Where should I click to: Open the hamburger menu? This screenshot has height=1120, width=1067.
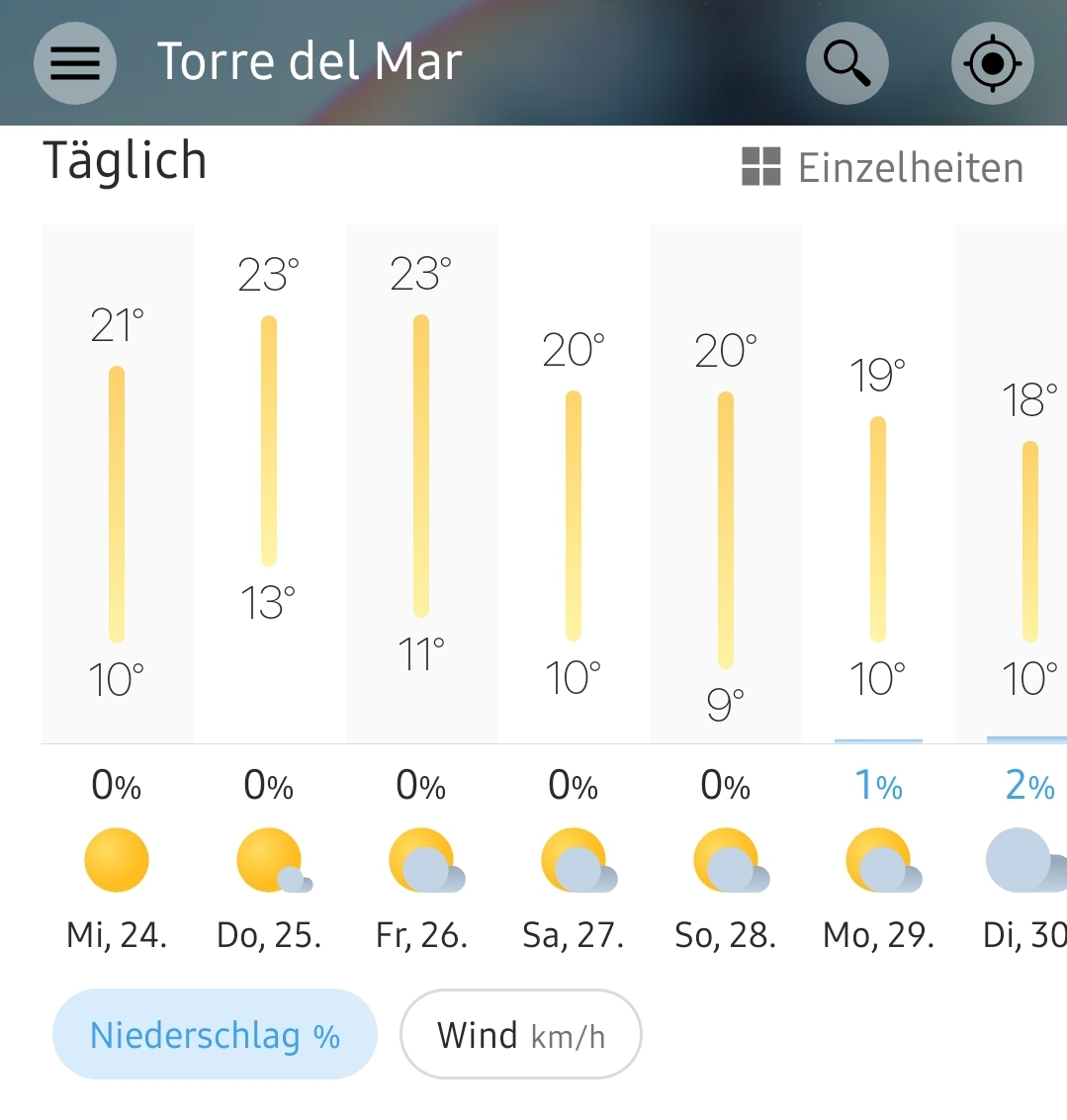[x=75, y=63]
